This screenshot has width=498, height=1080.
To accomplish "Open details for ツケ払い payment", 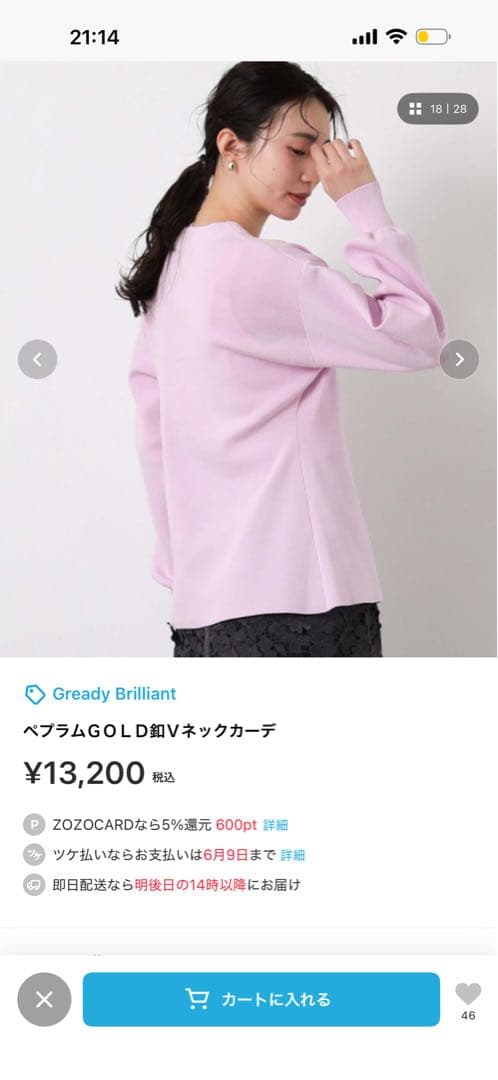I will 293,855.
